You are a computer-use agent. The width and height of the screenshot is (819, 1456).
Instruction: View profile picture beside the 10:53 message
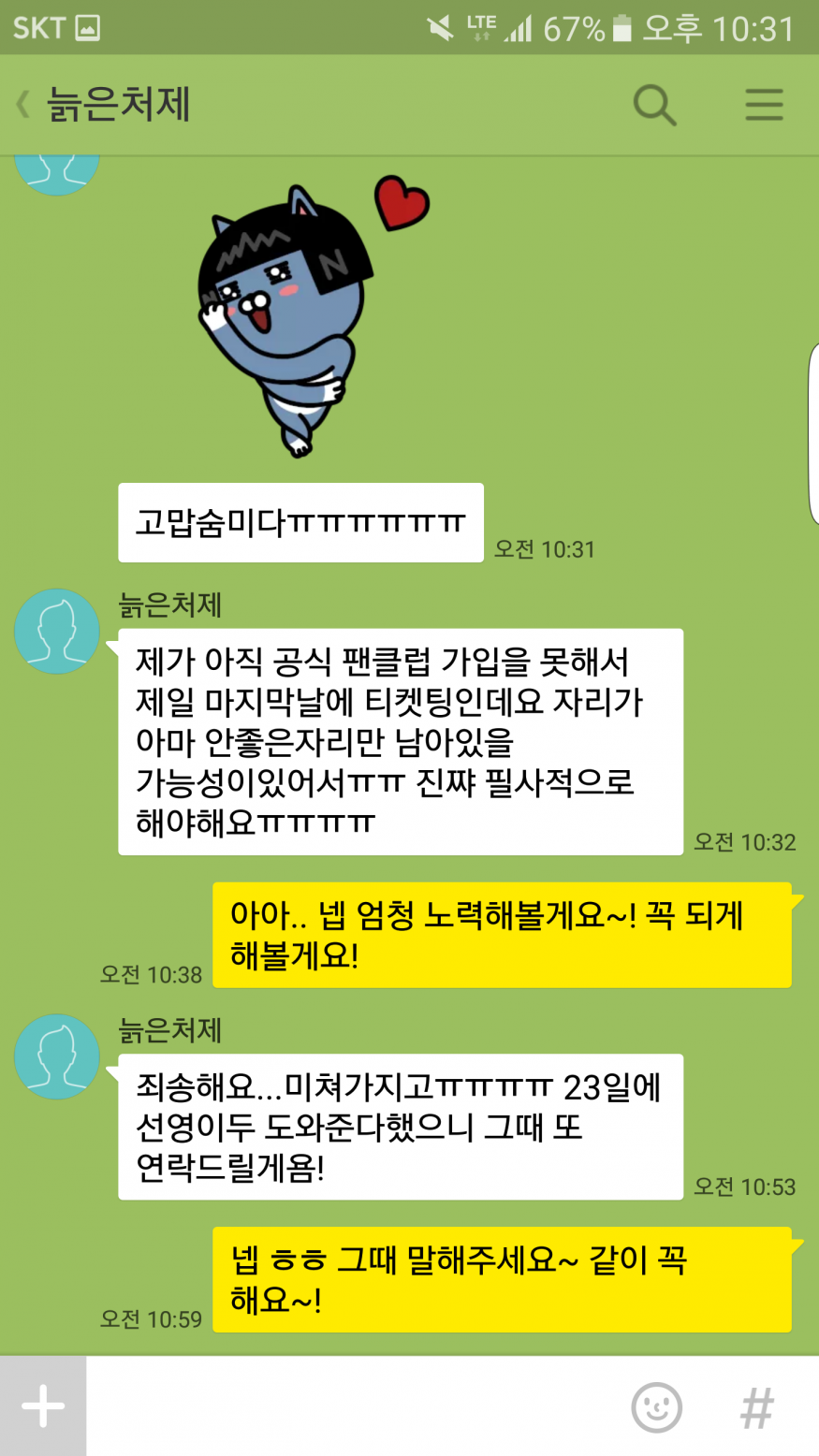[x=57, y=1056]
